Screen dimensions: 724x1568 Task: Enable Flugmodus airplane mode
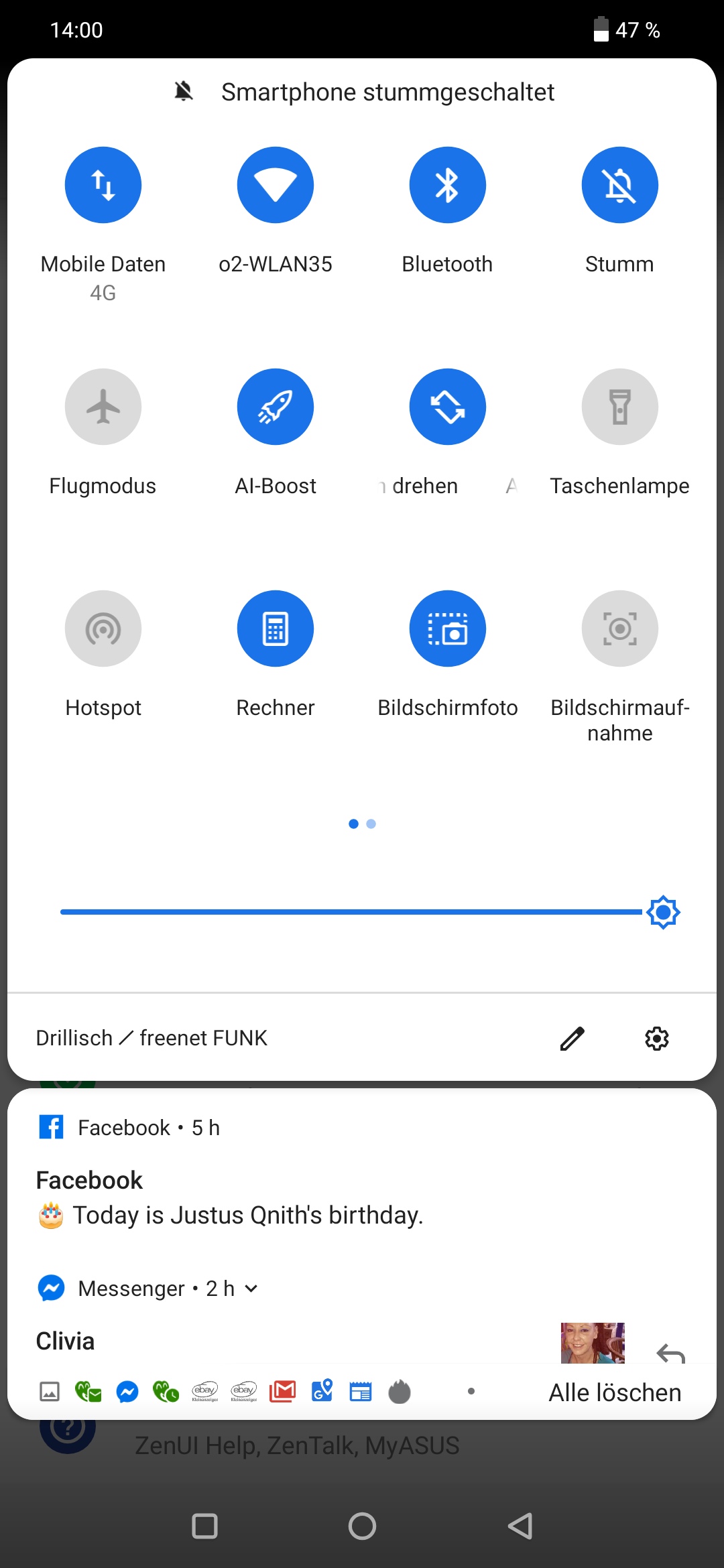pos(103,407)
